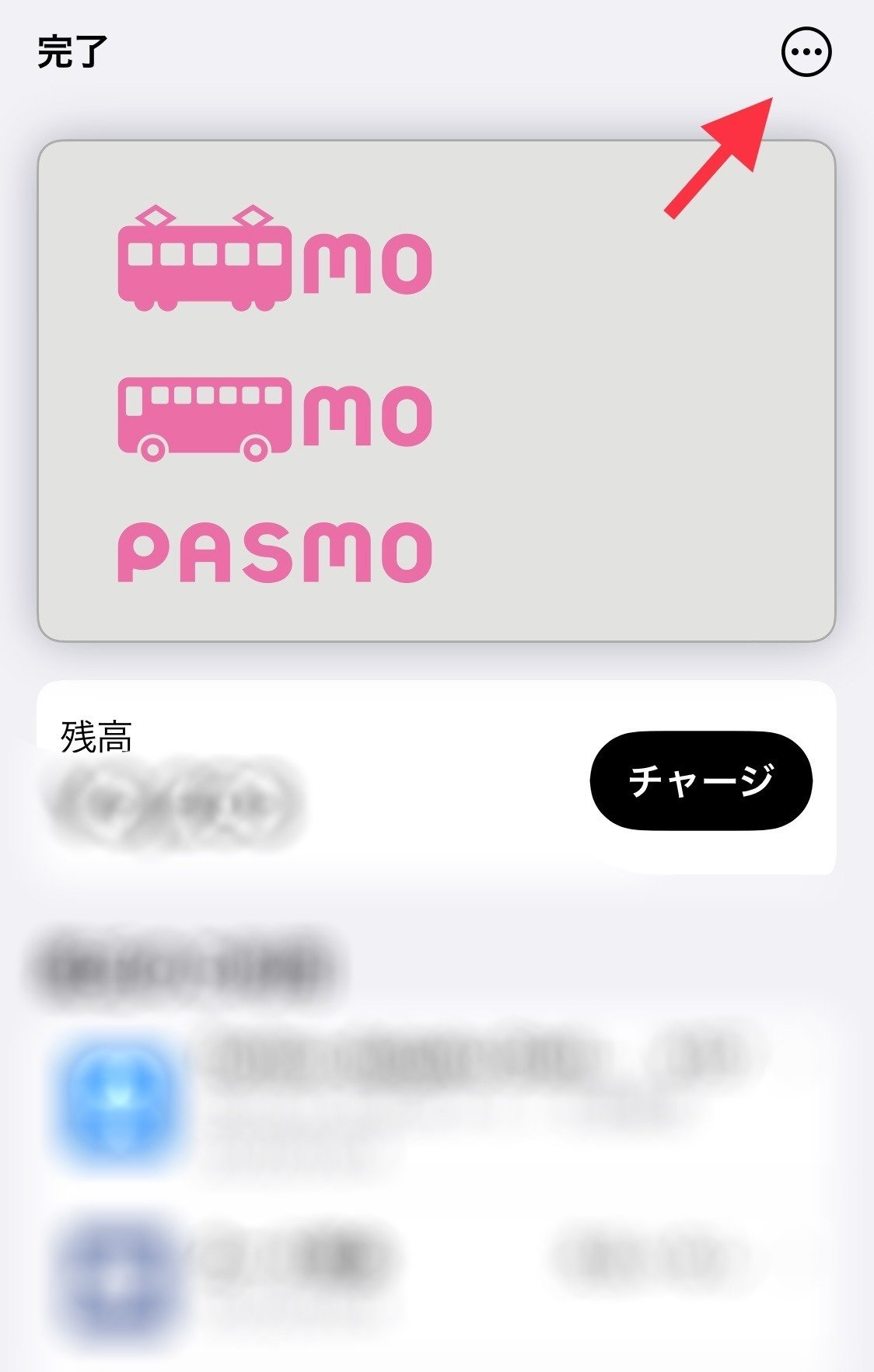The height and width of the screenshot is (1372, 874).
Task: Open the PASMO card detail by tapping the card
Action: [x=437, y=389]
